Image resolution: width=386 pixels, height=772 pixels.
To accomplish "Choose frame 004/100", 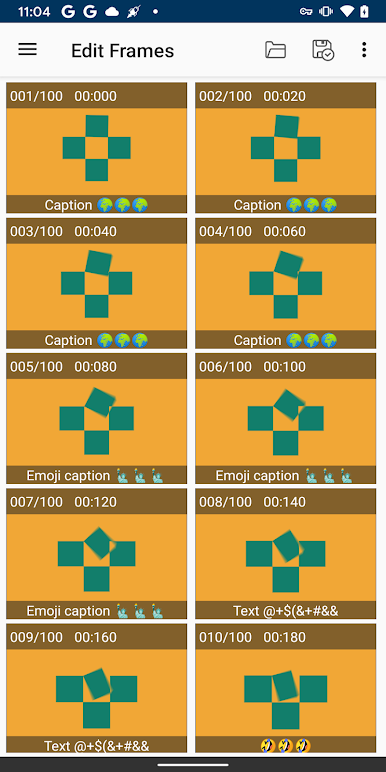I will [286, 283].
